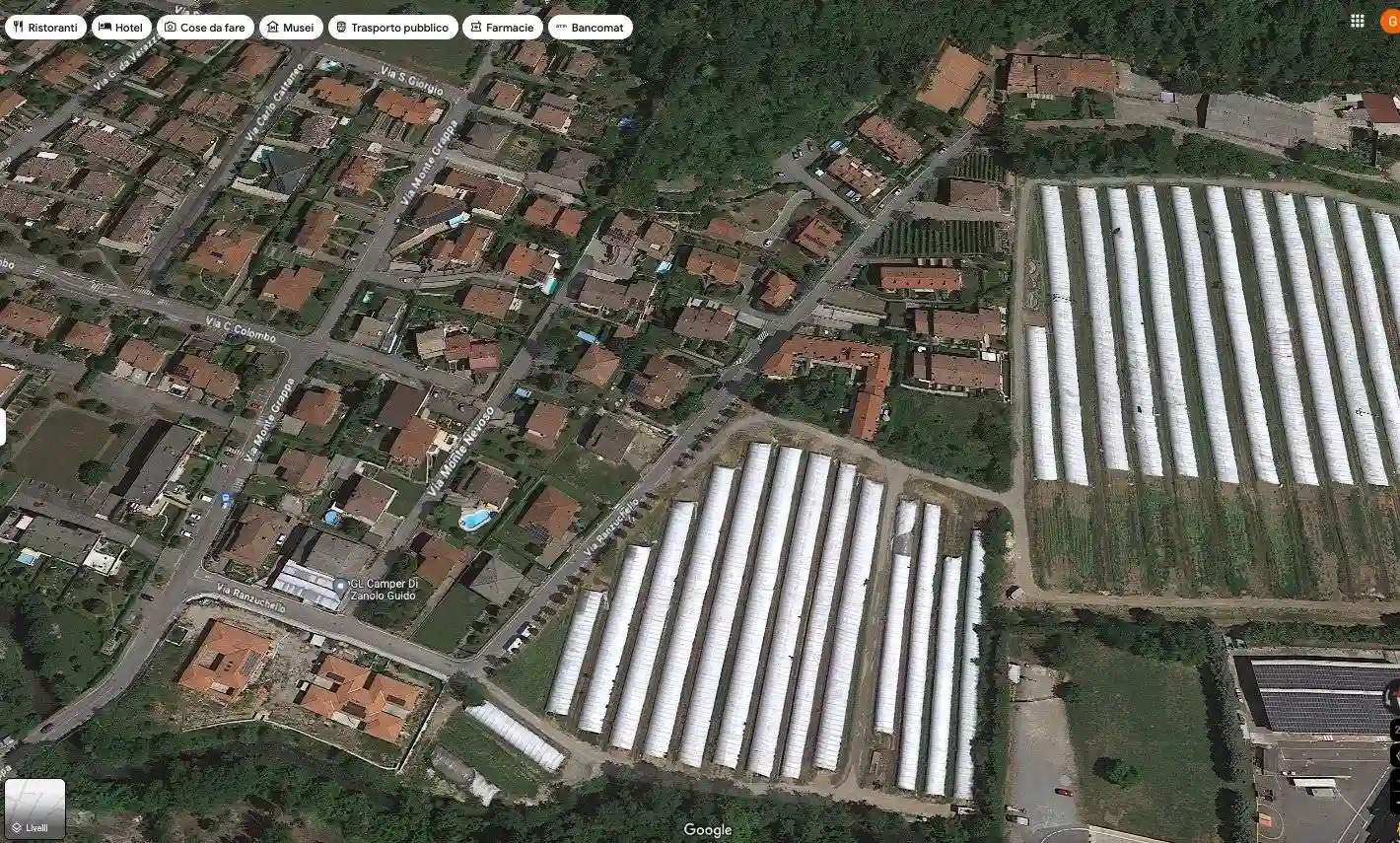Expand the collapsed side panel handle
Screen dimensions: 1400x843
point(3,428)
